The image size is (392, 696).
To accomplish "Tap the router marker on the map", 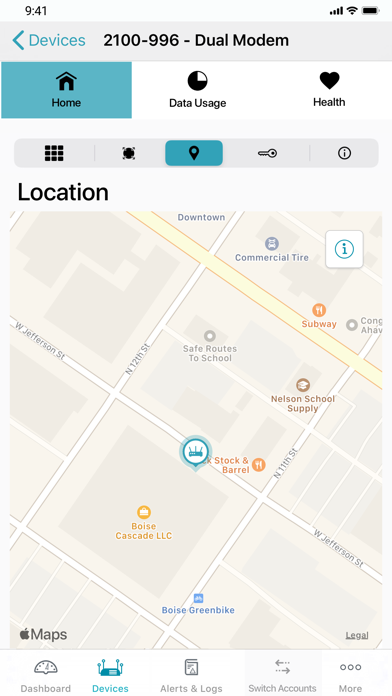I will 195,453.
